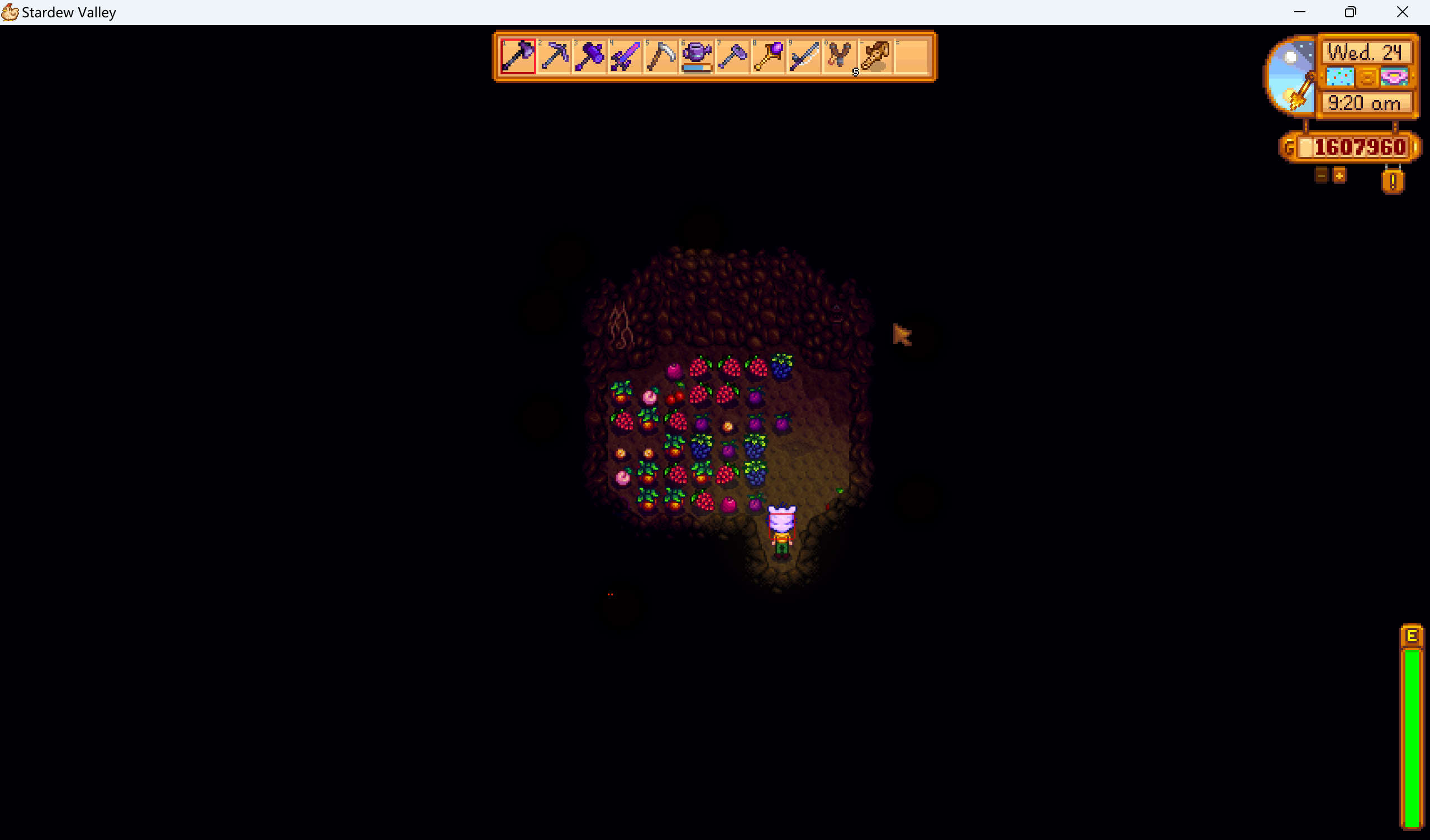This screenshot has height=840, width=1430.
Task: Restore down the game window
Action: pyautogui.click(x=1351, y=12)
